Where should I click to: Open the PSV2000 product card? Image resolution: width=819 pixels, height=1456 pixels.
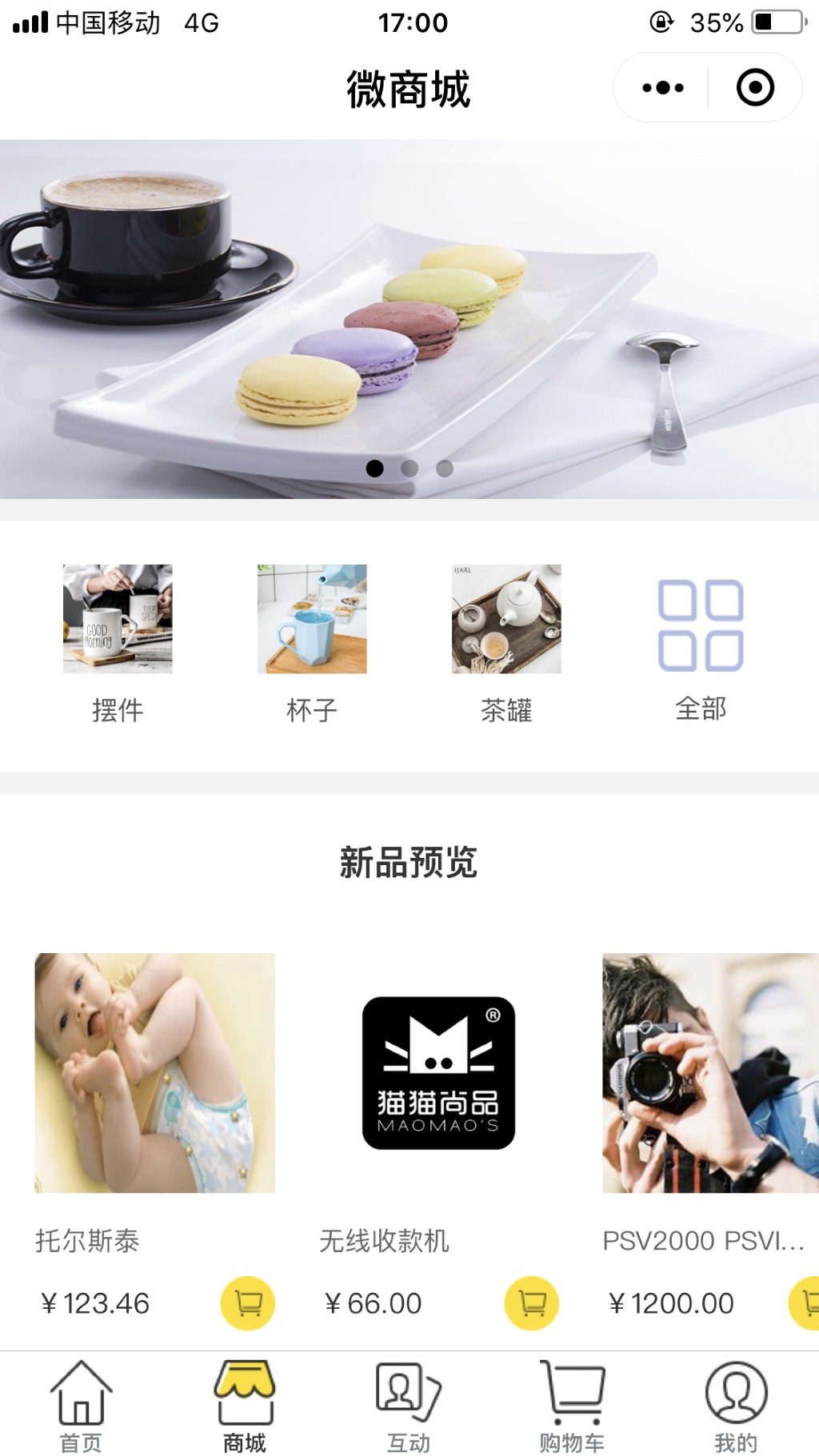(x=710, y=1073)
